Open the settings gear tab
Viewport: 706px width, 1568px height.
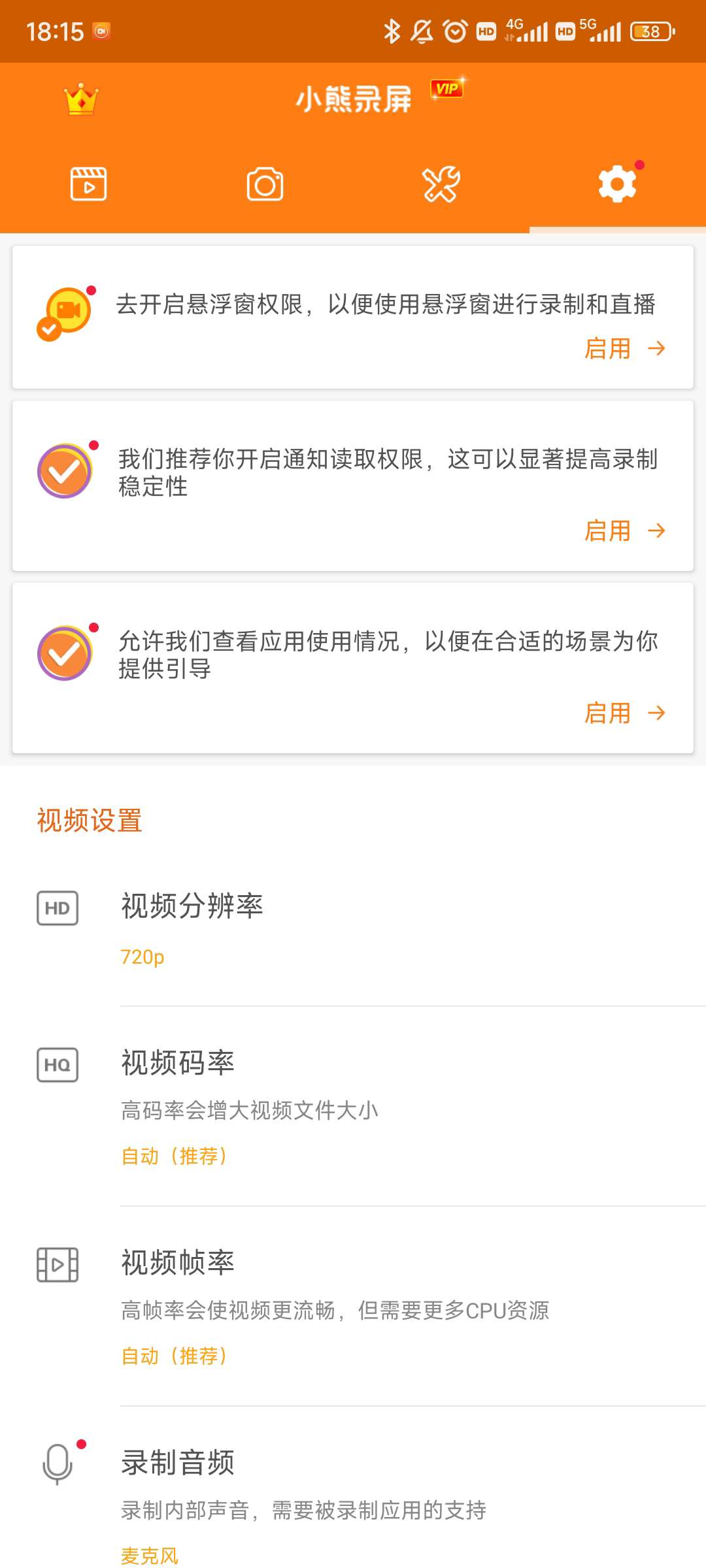[x=617, y=184]
